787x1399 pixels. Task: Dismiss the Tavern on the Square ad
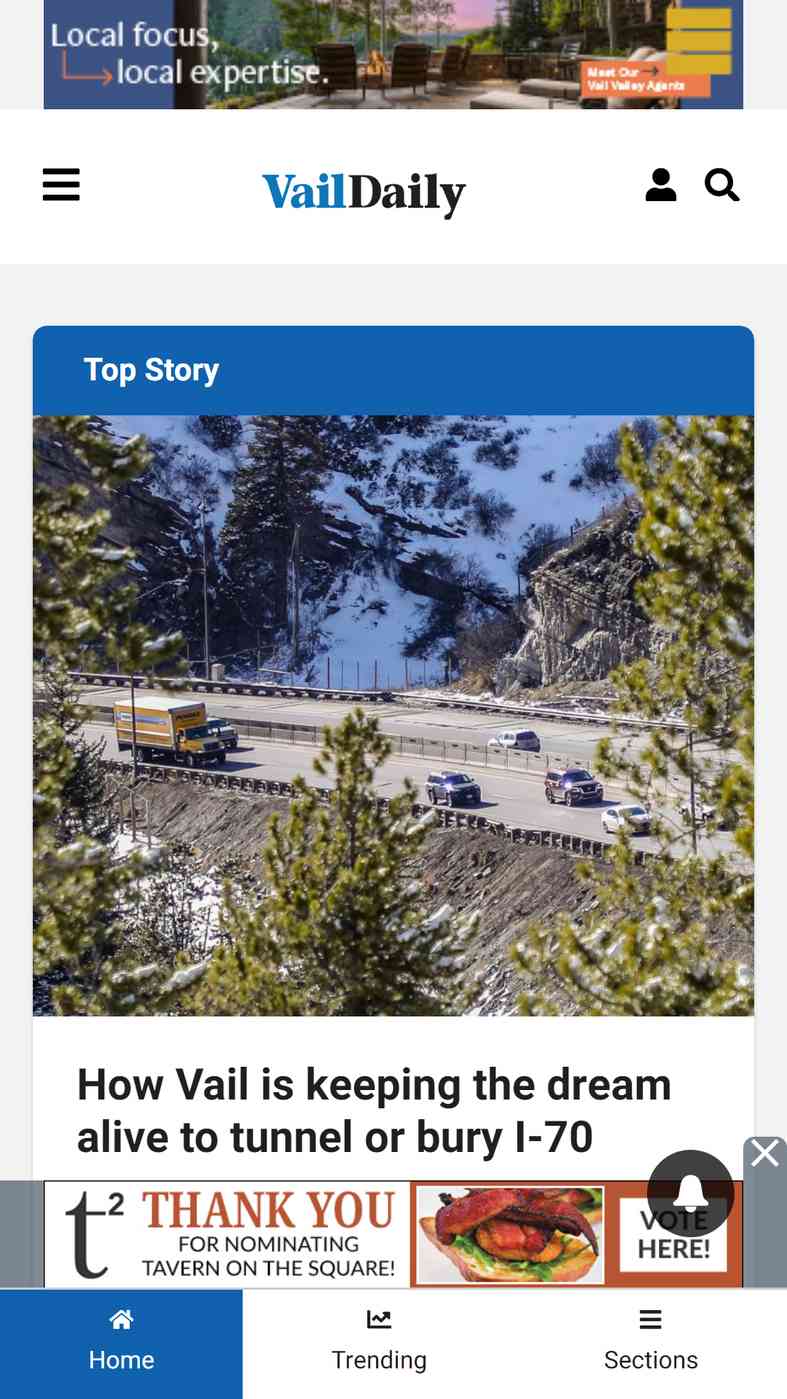click(765, 1154)
